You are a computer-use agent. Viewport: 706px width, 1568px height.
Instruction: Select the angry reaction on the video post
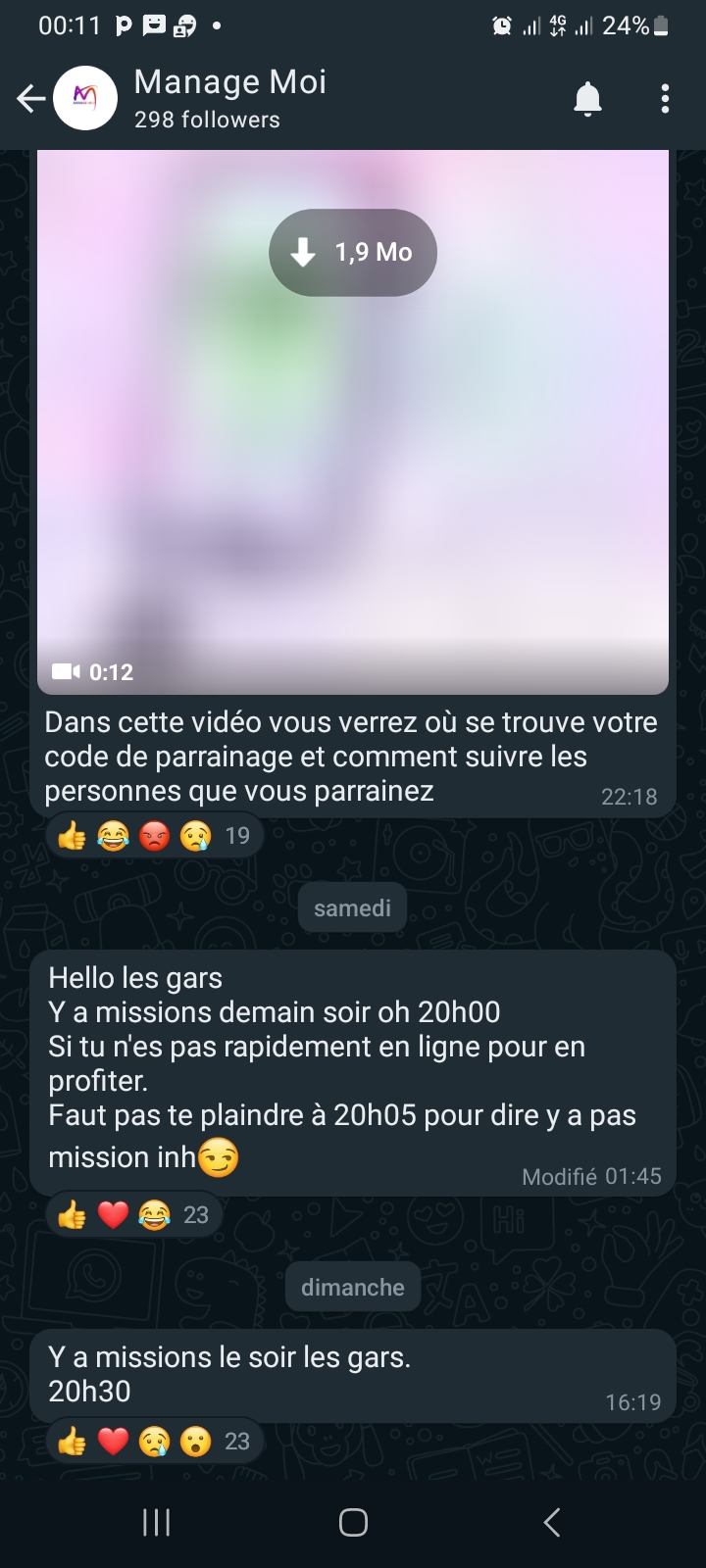[x=154, y=836]
